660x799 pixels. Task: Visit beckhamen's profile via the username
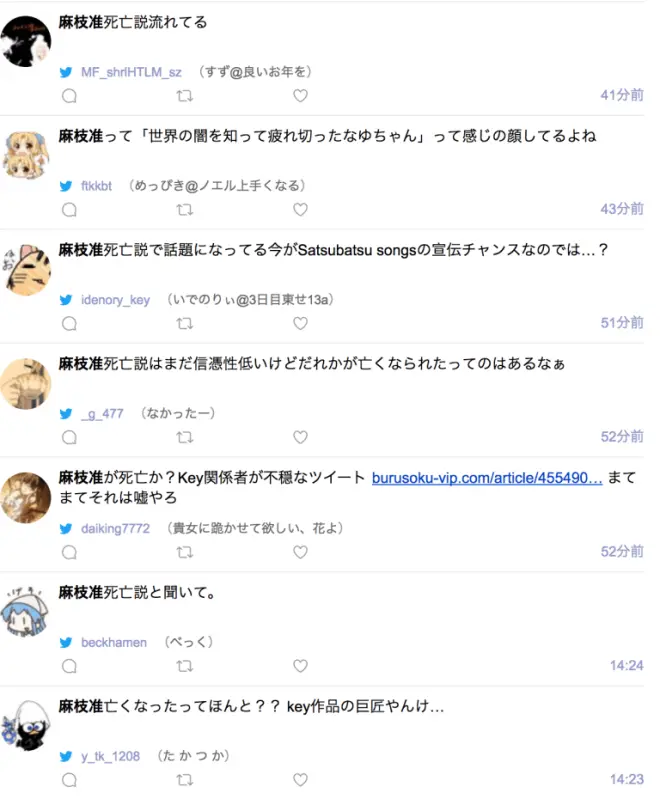[114, 642]
